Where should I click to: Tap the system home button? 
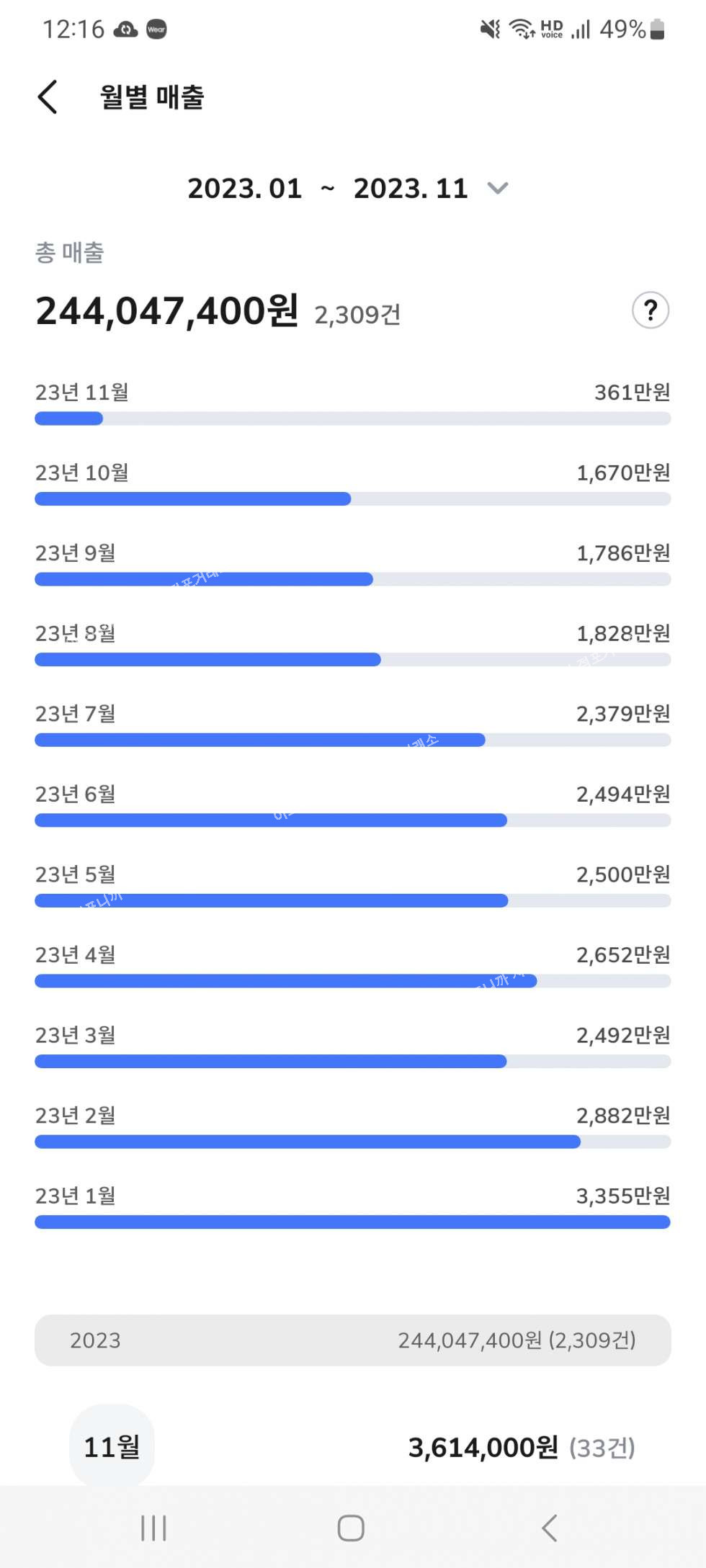pos(351,1527)
